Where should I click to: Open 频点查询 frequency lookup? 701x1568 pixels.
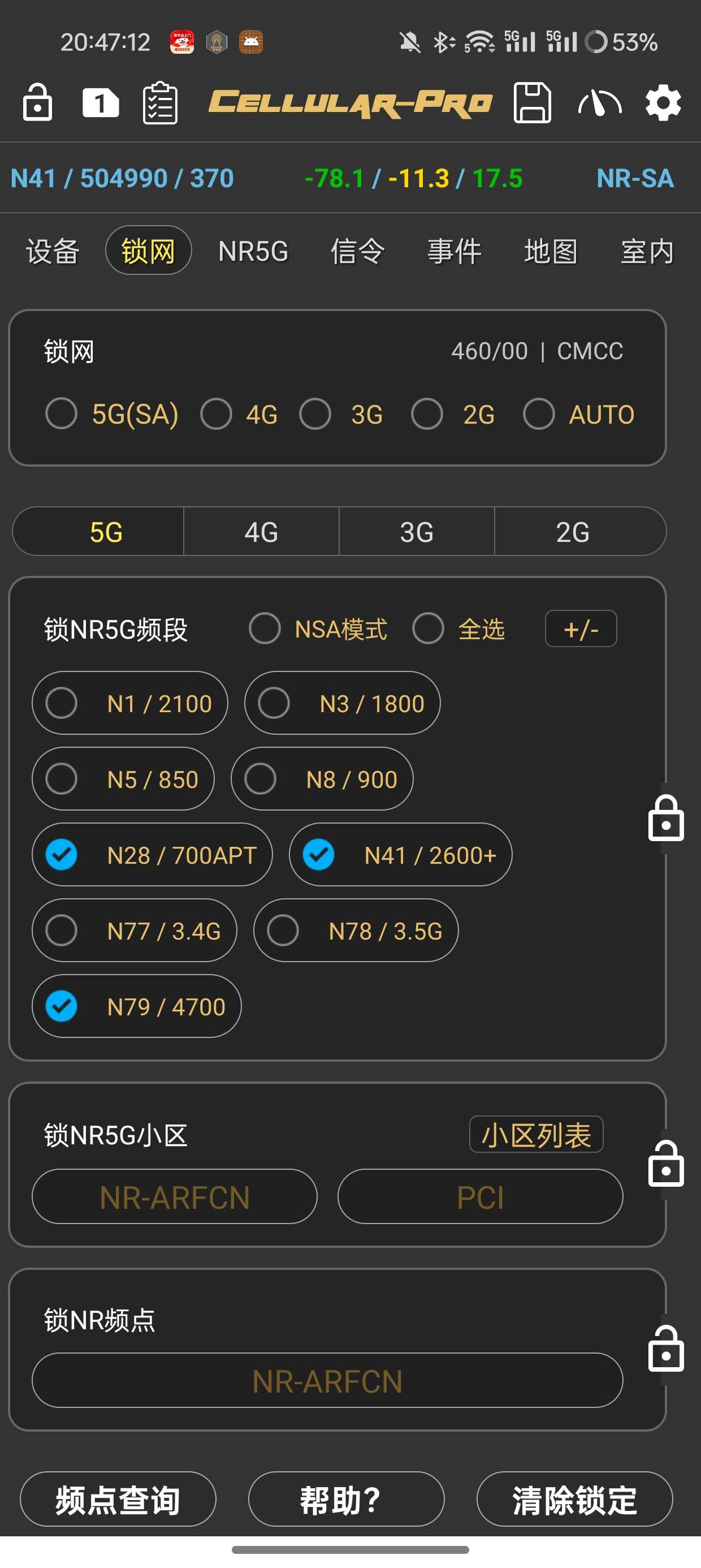click(x=118, y=1499)
